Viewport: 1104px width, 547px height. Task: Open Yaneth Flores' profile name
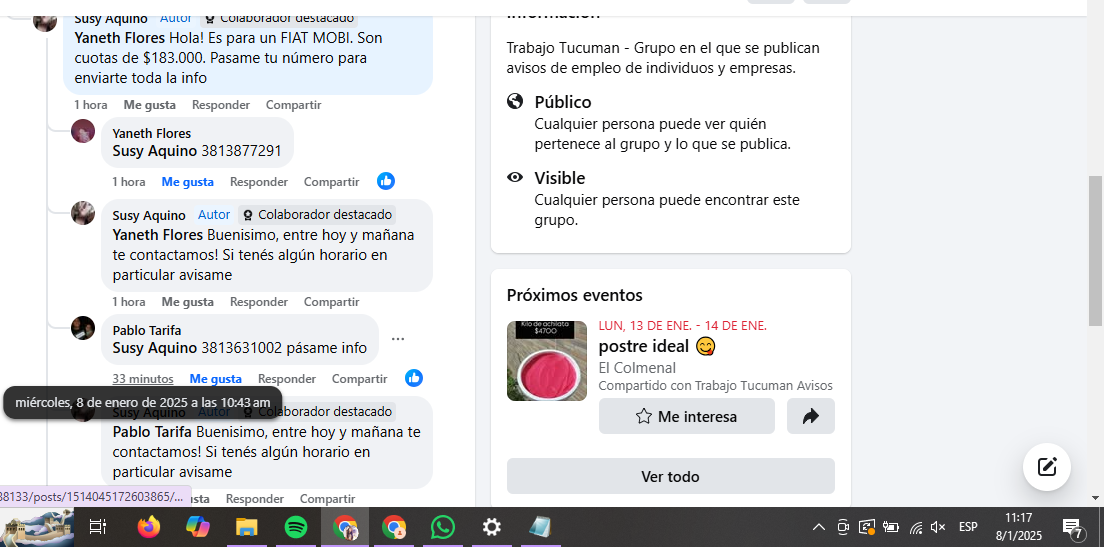151,133
